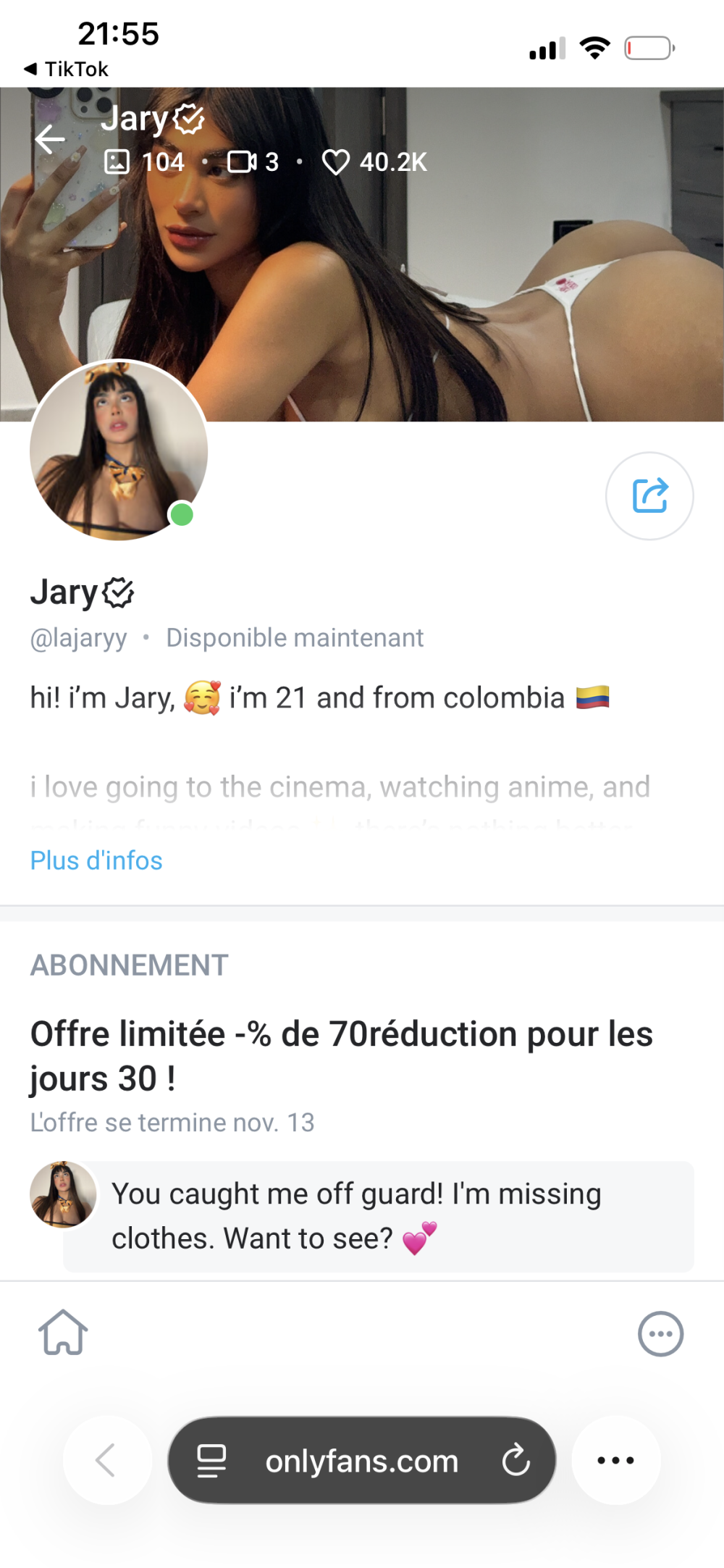
Task: Open the browser's three-dot menu
Action: pos(615,1460)
